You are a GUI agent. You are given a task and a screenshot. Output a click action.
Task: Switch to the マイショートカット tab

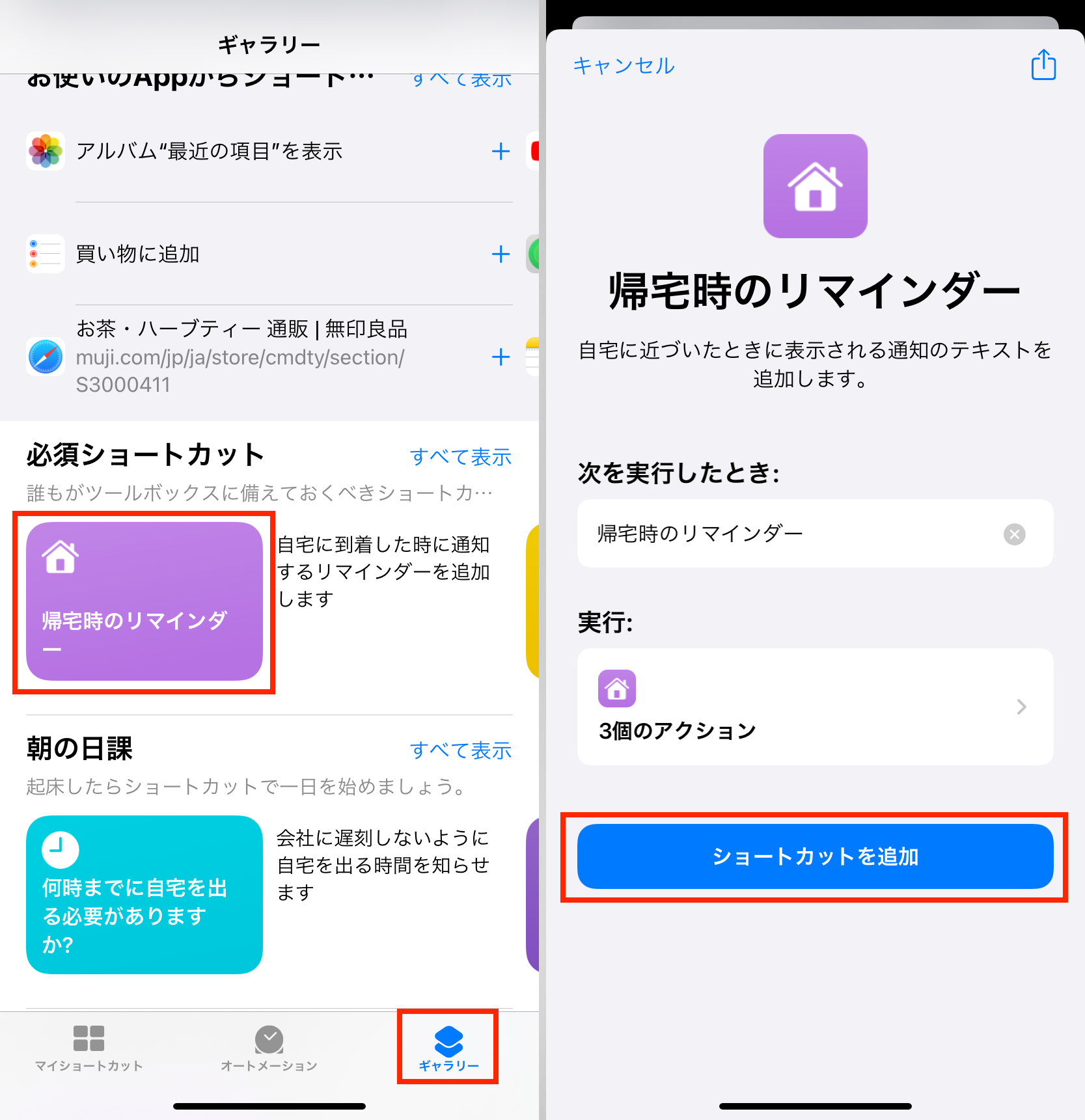point(89,1047)
